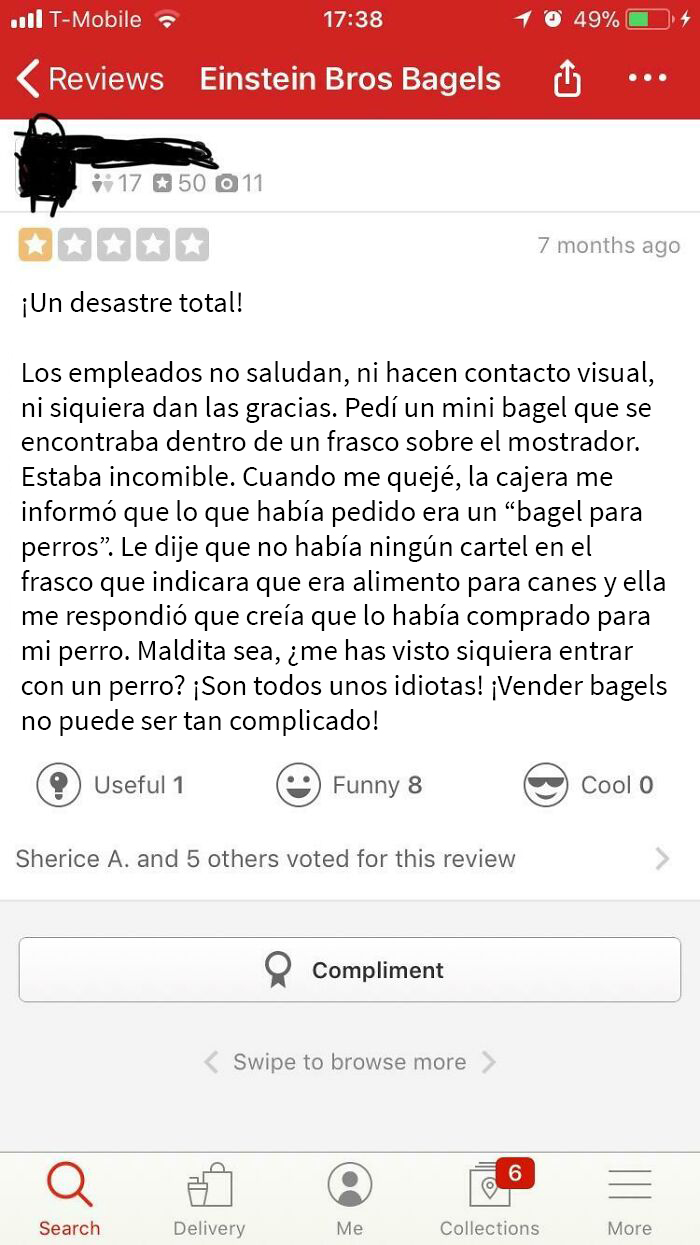Image resolution: width=700 pixels, height=1245 pixels.
Task: Open the Delivery tab
Action: tap(209, 1199)
